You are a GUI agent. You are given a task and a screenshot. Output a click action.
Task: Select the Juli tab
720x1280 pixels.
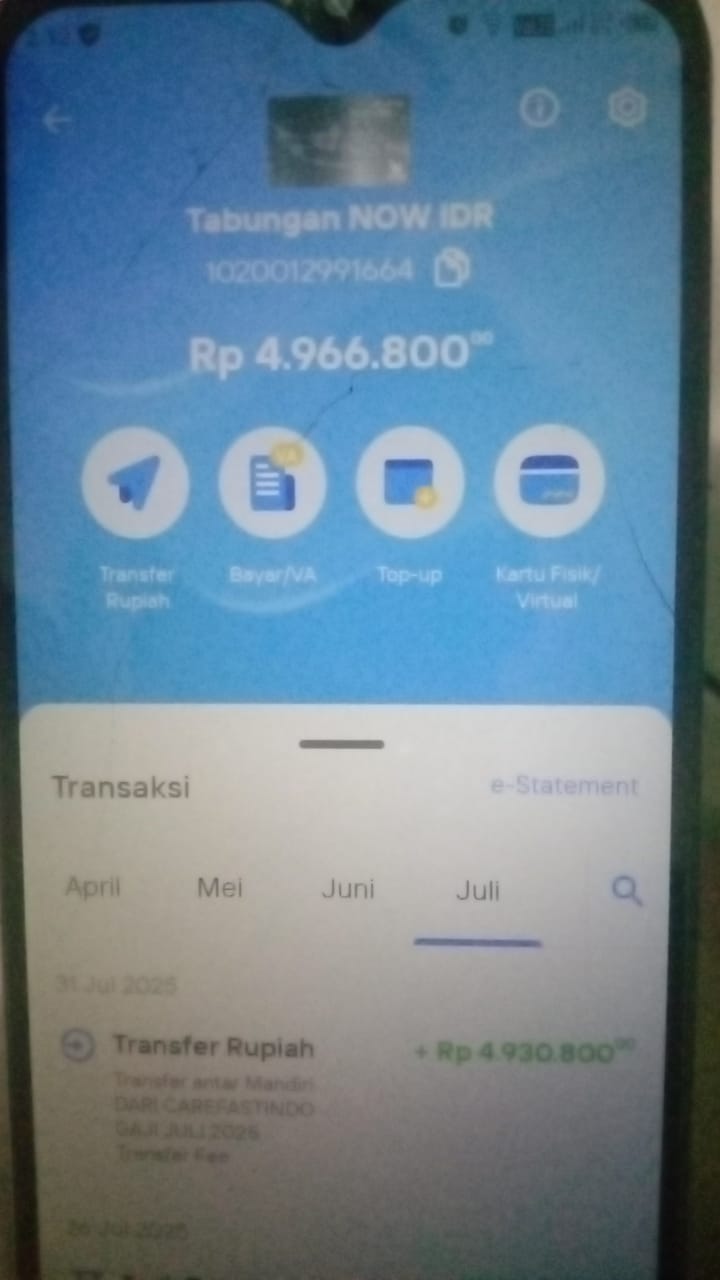click(x=478, y=890)
